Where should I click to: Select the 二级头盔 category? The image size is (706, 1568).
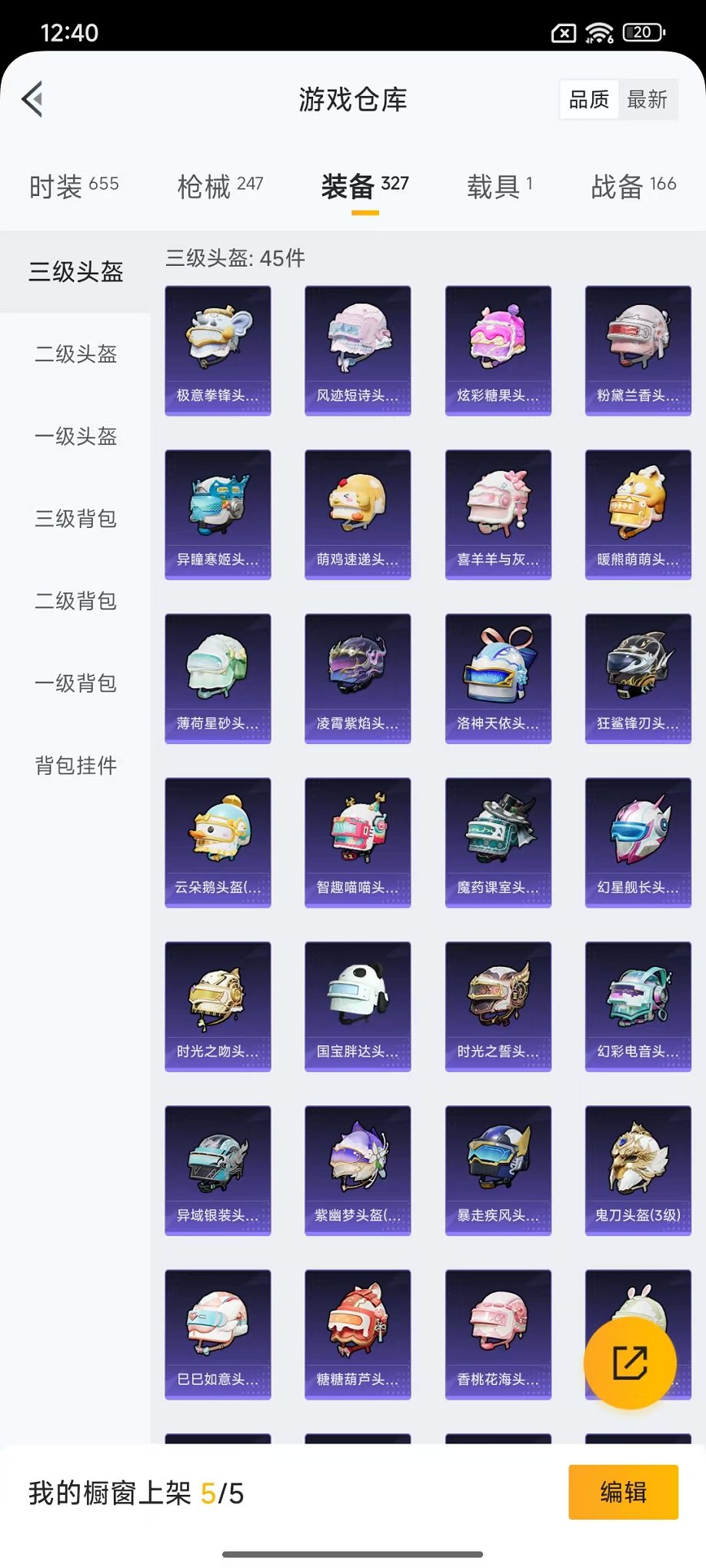[75, 354]
